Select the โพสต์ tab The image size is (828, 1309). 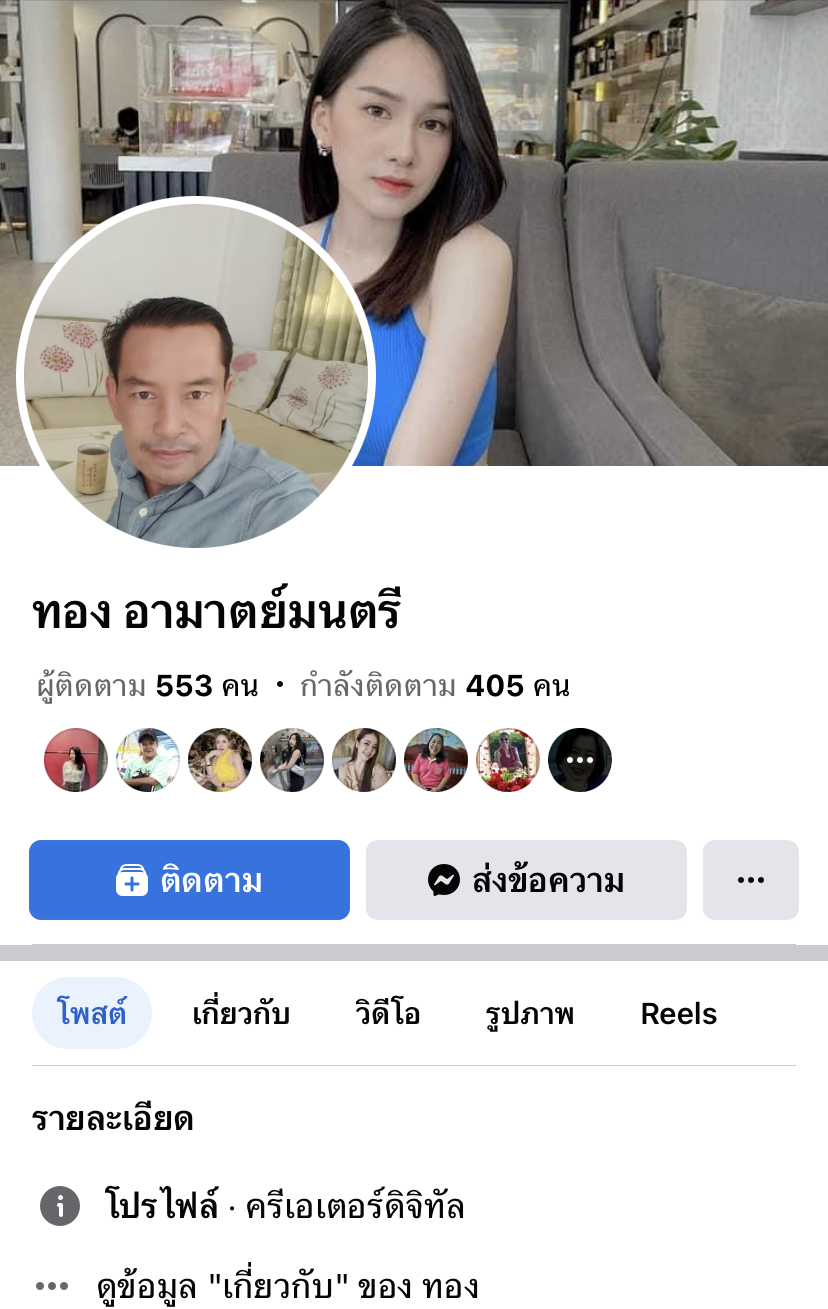[x=92, y=1014]
